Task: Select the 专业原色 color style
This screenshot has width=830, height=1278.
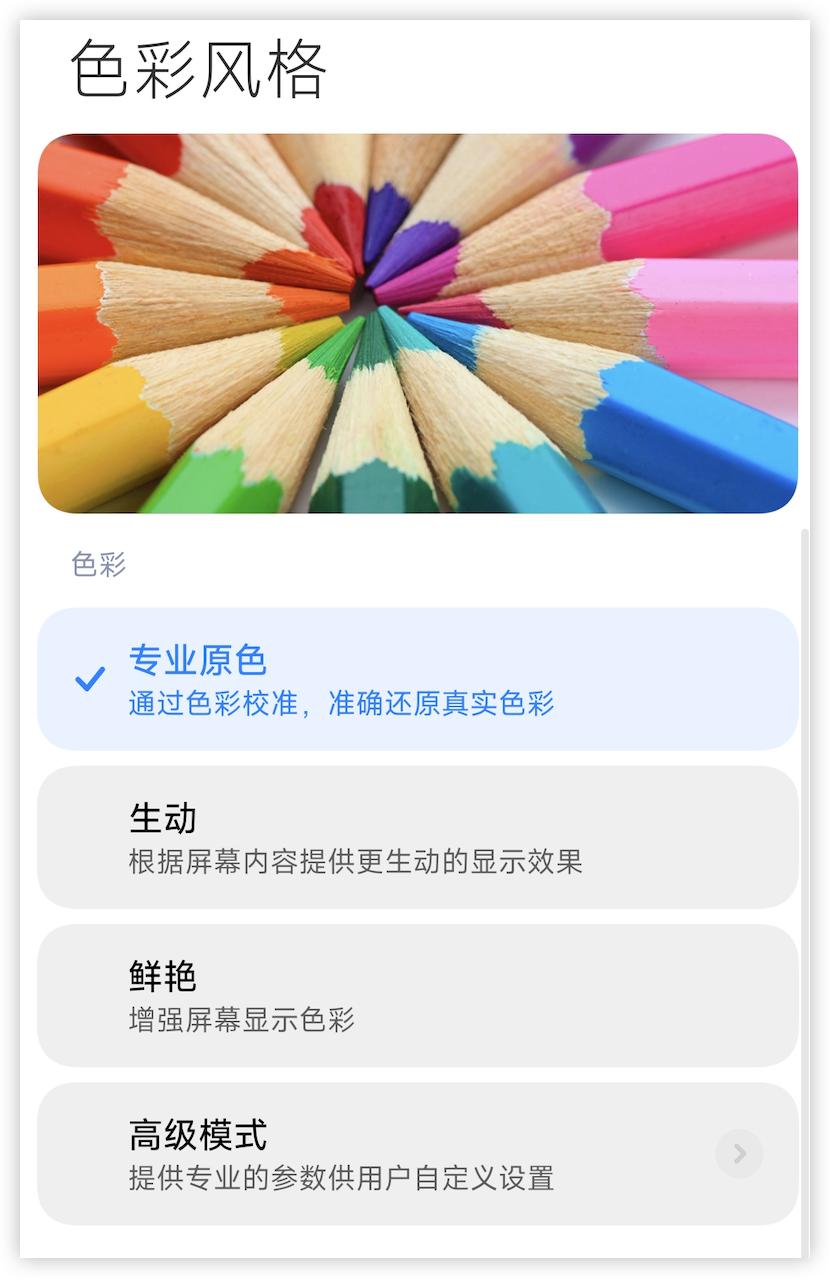Action: [417, 679]
